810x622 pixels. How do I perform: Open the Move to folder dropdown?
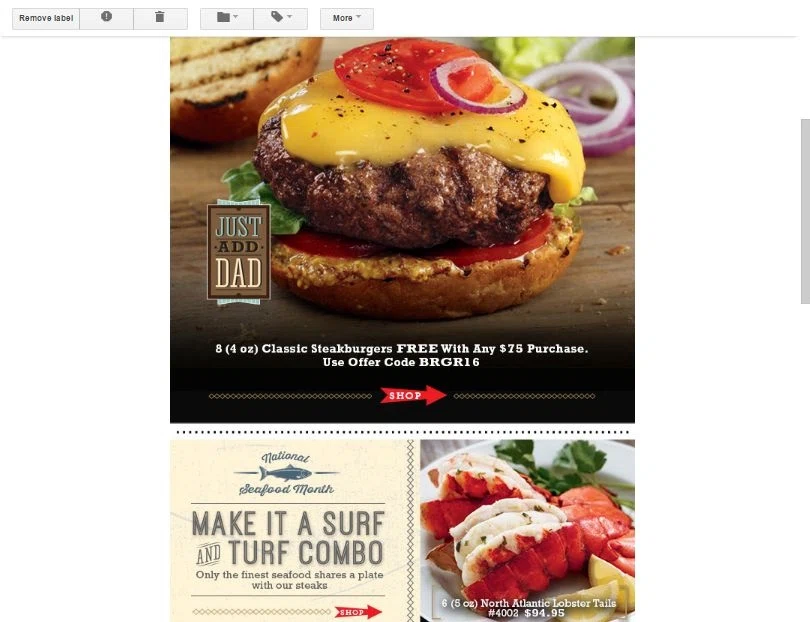(226, 18)
